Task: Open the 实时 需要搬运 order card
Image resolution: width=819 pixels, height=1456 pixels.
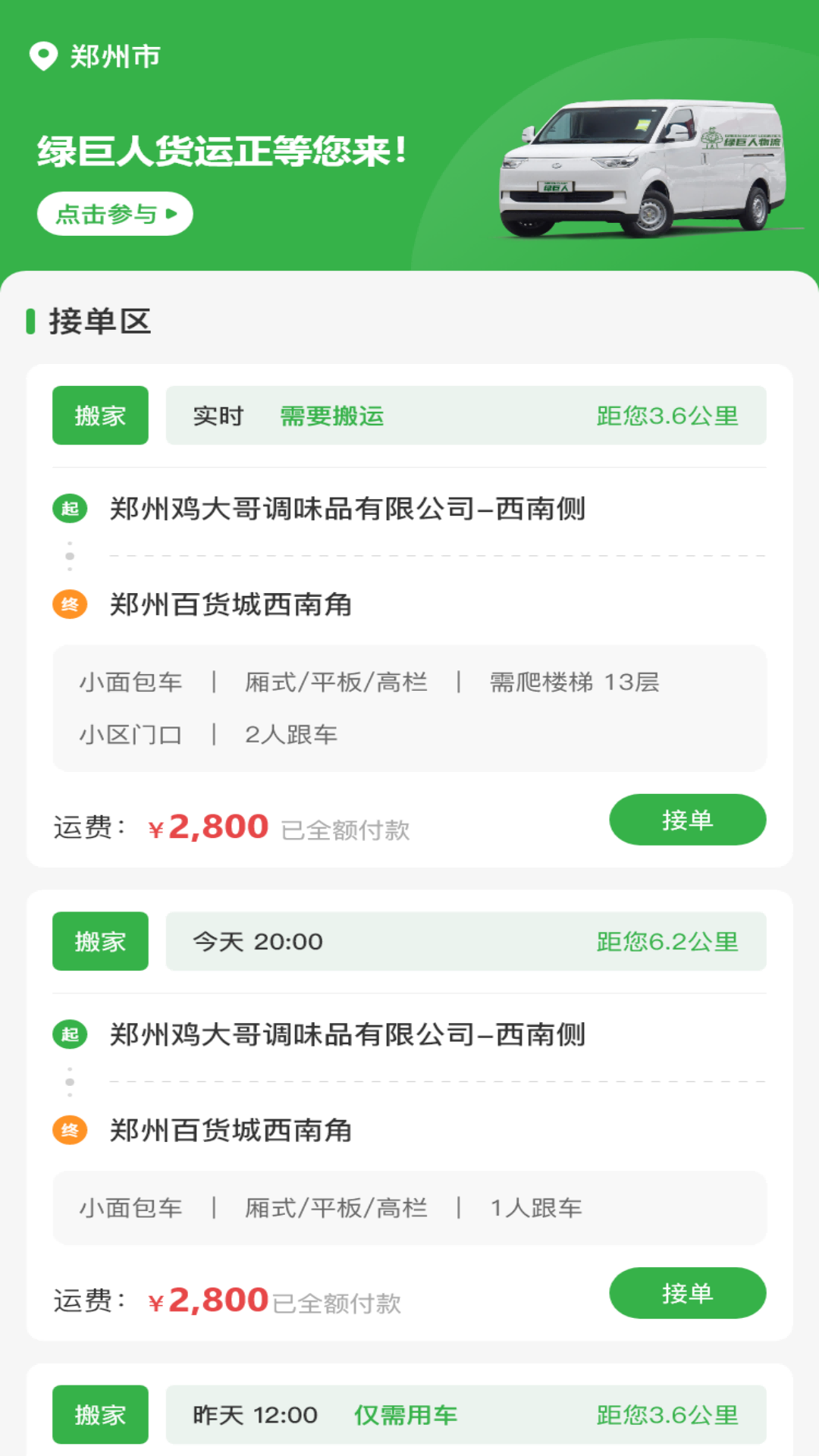Action: click(409, 616)
